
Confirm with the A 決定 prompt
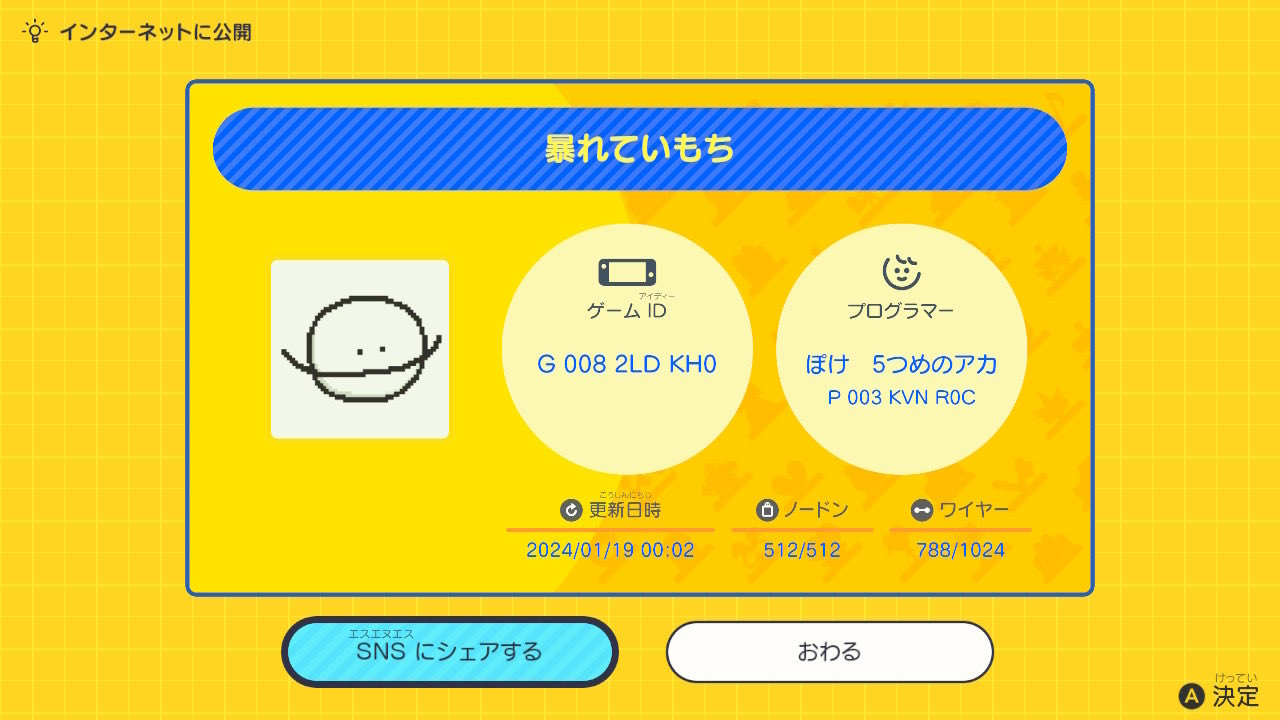pos(1220,694)
